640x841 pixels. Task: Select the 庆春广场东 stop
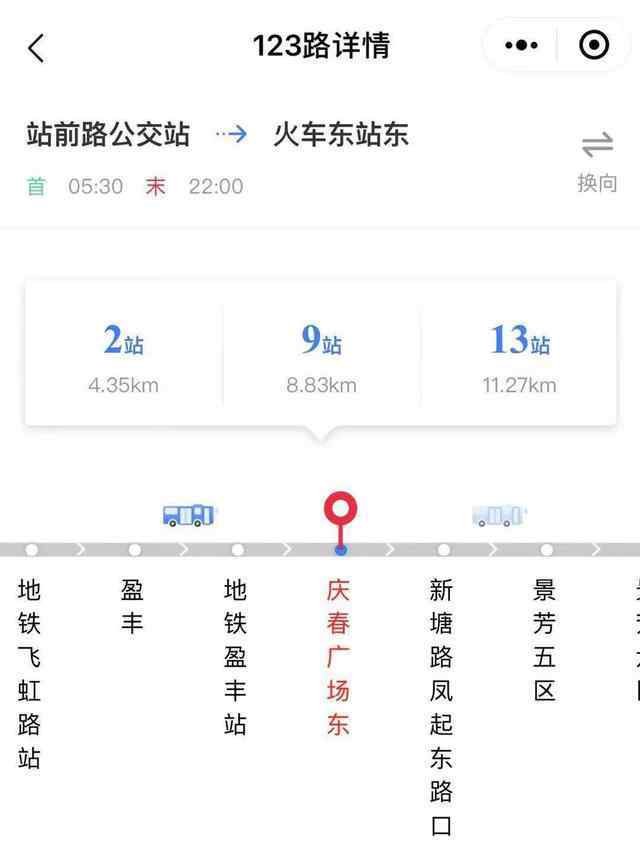tap(339, 656)
